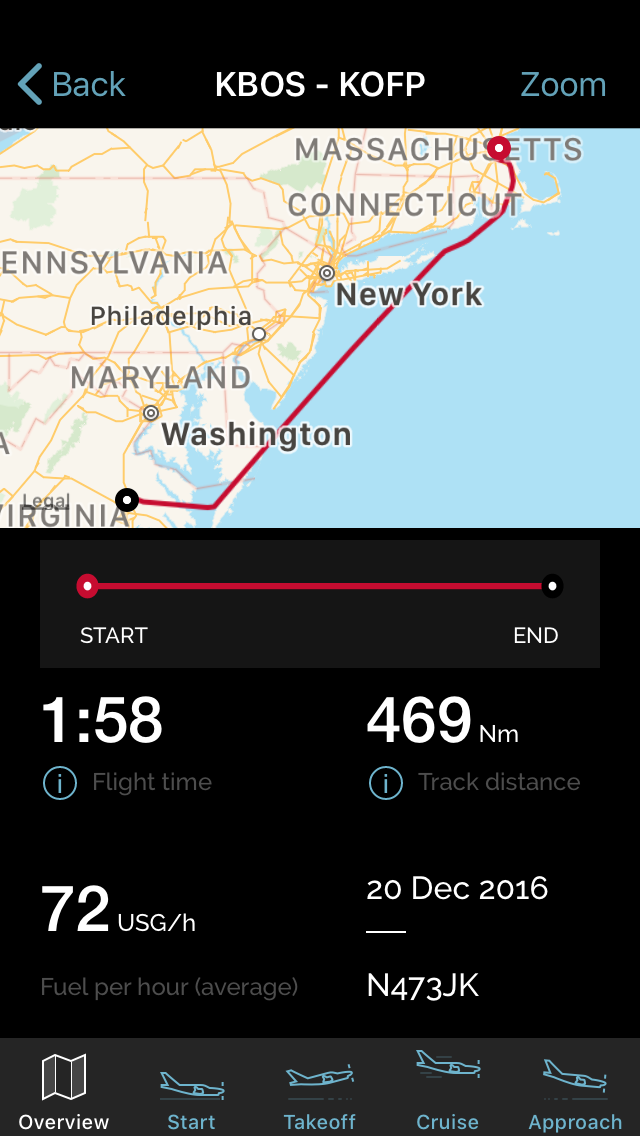640x1136 pixels.
Task: Tap the START marker on the flight timeline
Action: tap(88, 585)
